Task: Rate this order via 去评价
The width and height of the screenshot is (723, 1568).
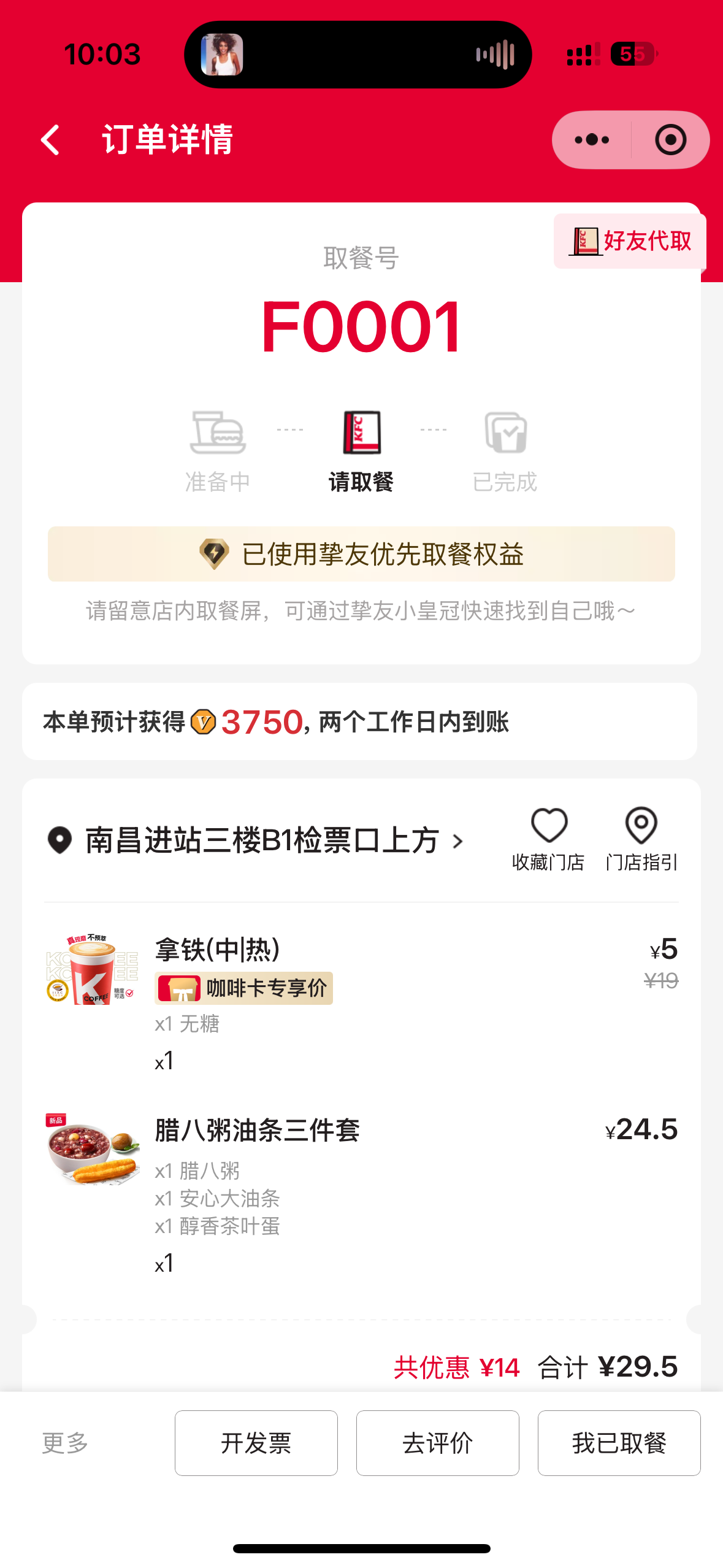Action: (x=437, y=1443)
